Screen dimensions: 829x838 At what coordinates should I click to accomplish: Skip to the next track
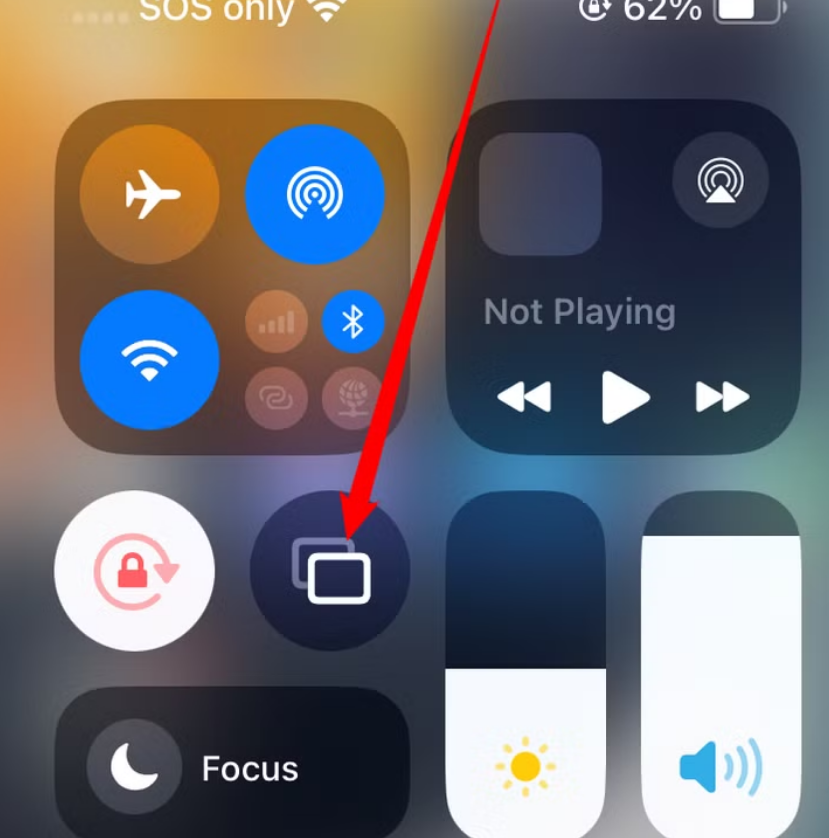(722, 397)
